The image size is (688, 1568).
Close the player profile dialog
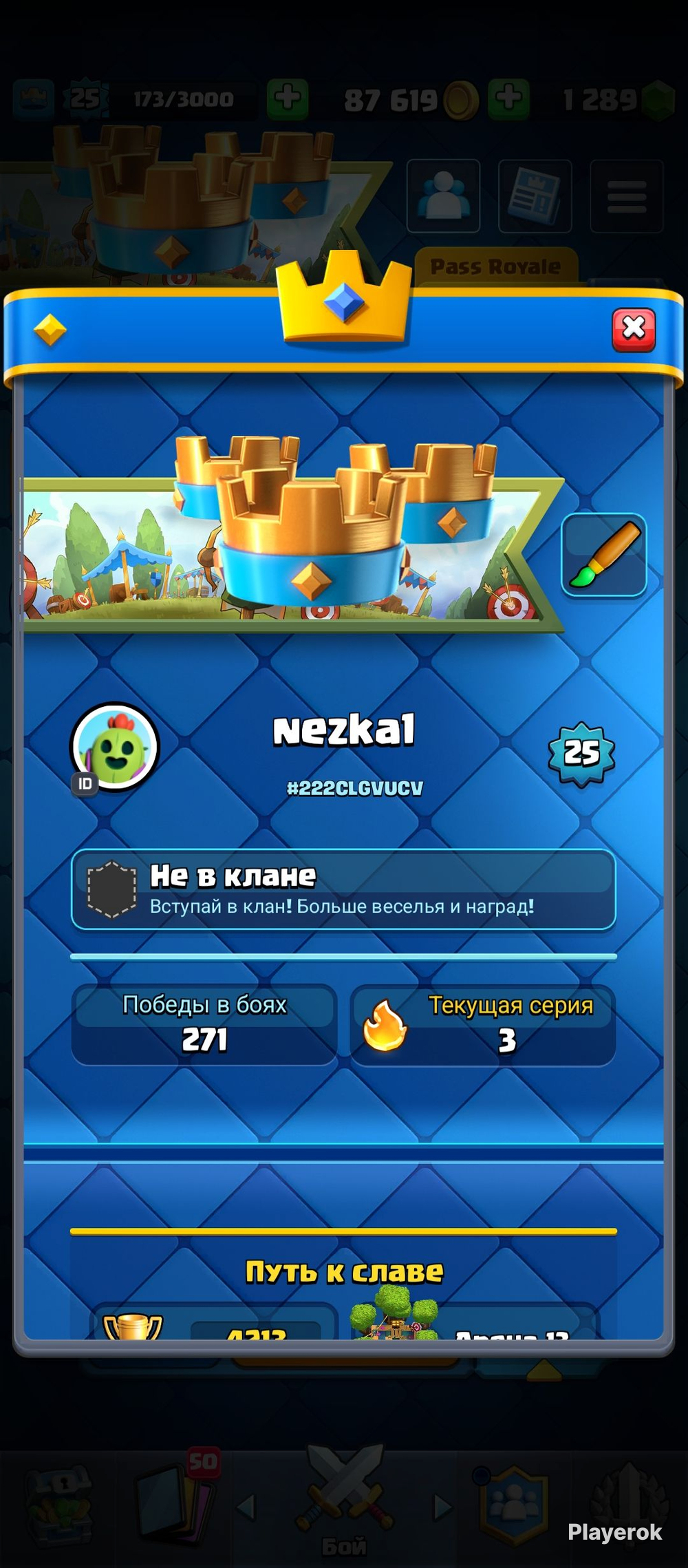click(633, 330)
